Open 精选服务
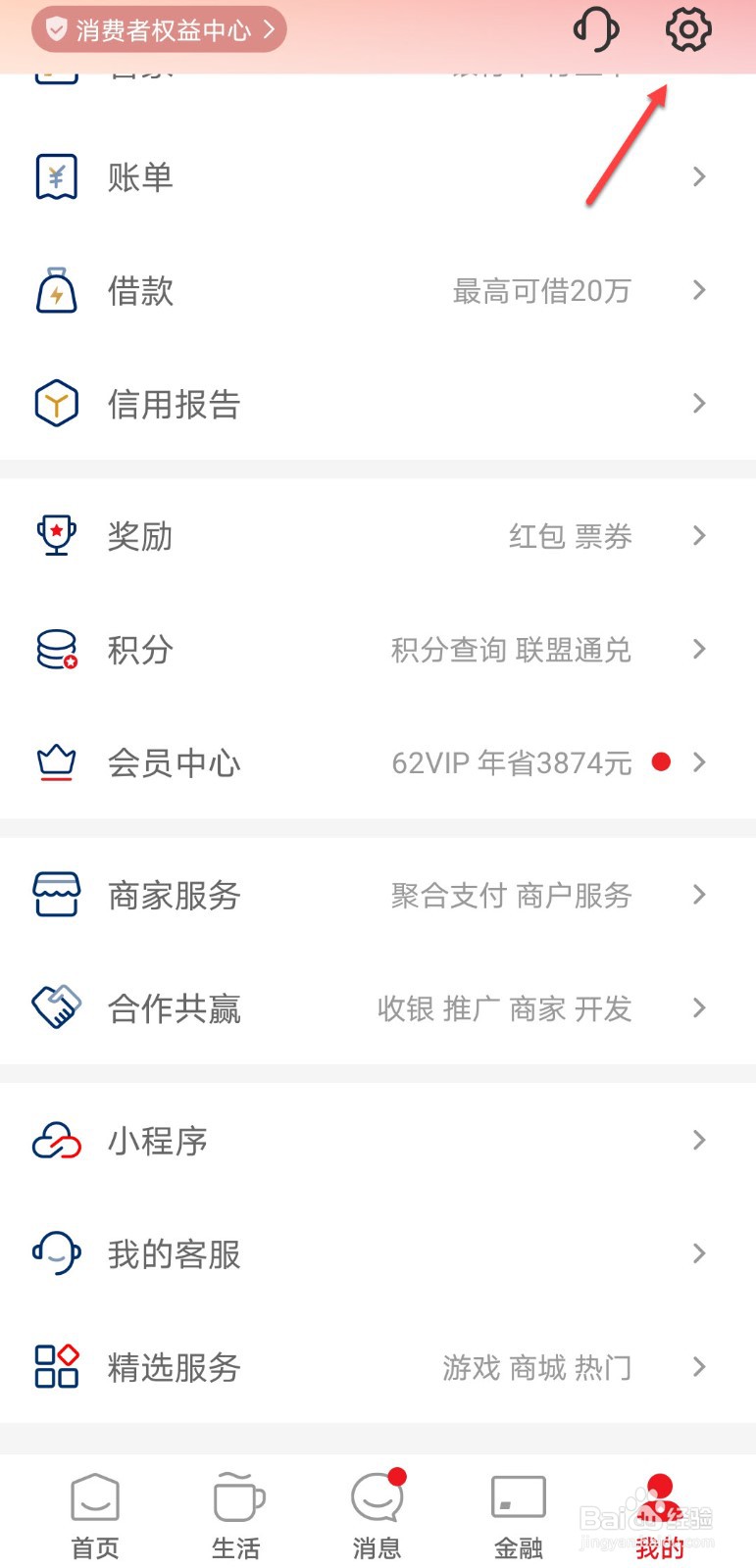This screenshot has width=756, height=1568. click(x=378, y=1367)
